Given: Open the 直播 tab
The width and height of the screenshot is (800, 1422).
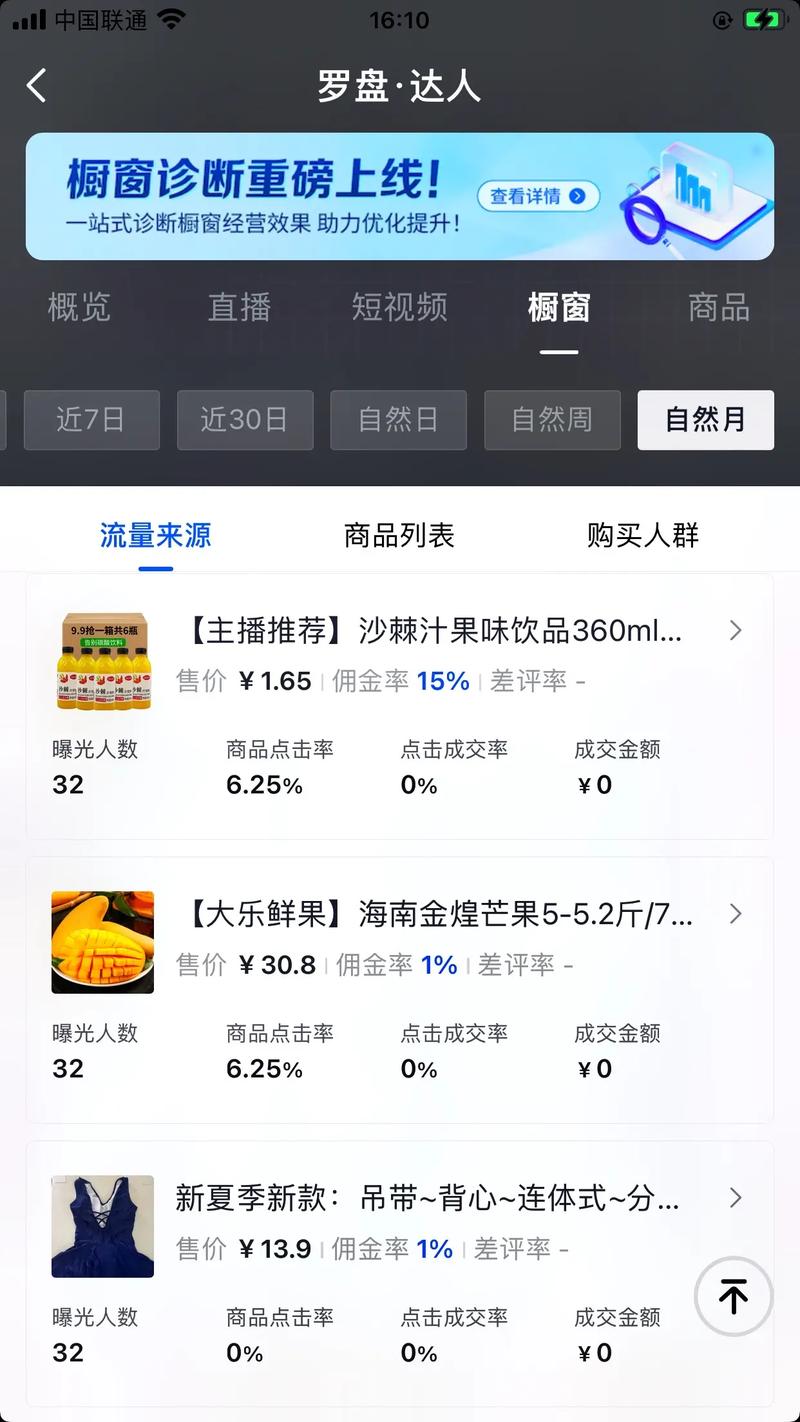Looking at the screenshot, I should point(239,307).
